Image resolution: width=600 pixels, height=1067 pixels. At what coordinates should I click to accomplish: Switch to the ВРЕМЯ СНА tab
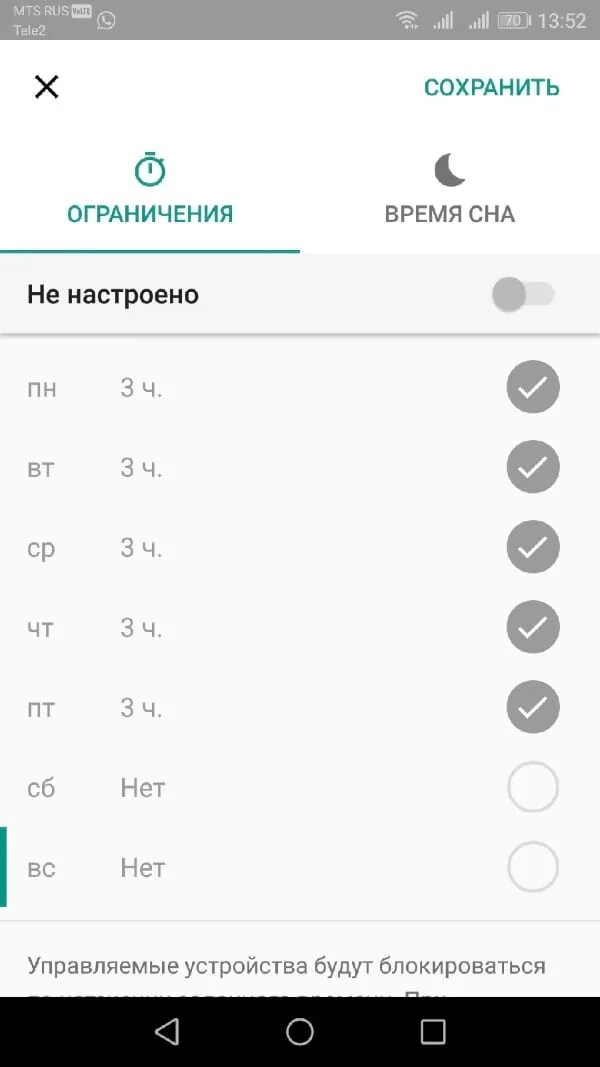point(450,189)
